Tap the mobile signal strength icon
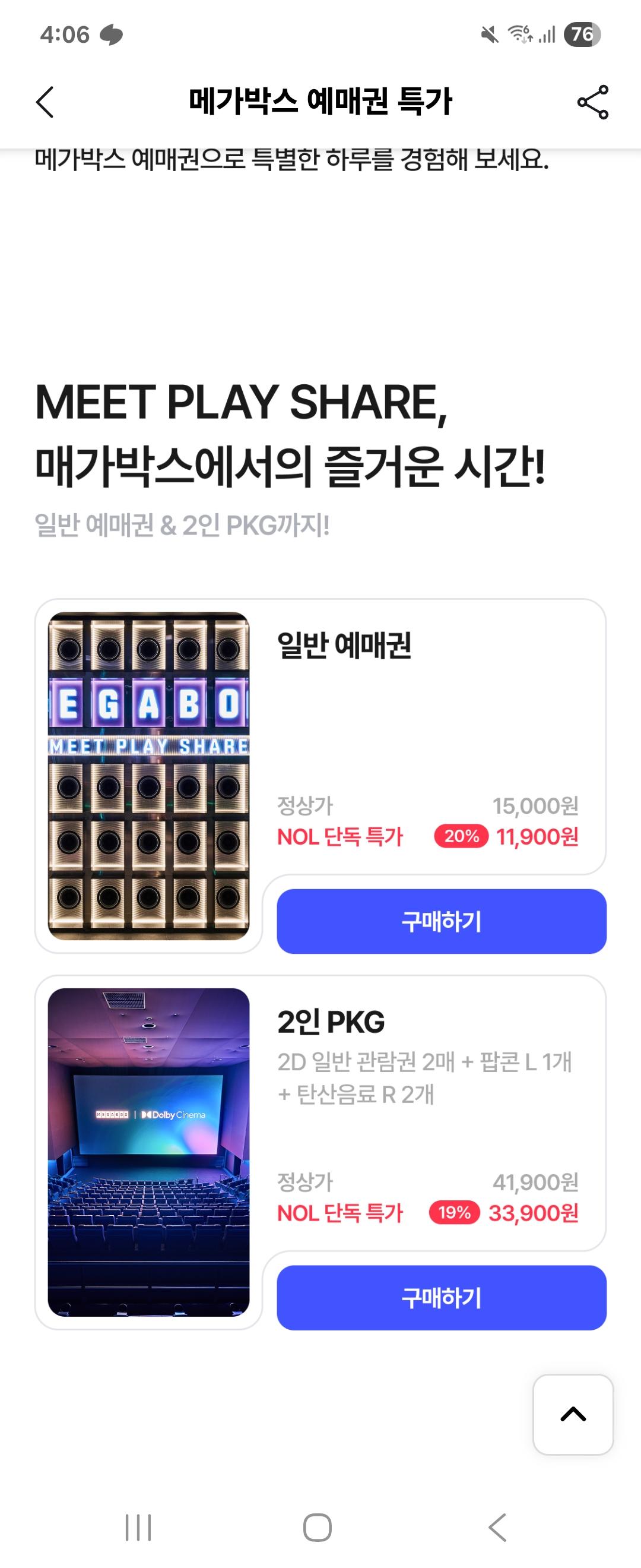The image size is (641, 1568). tap(547, 34)
